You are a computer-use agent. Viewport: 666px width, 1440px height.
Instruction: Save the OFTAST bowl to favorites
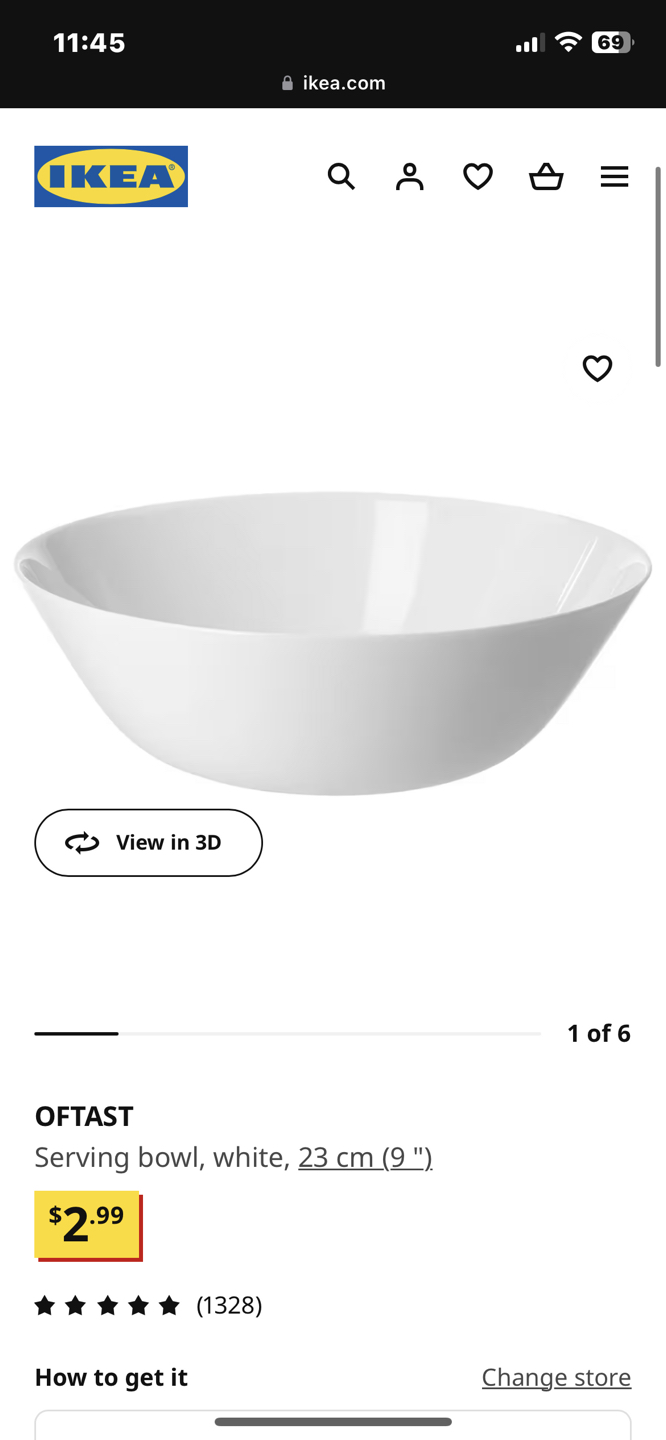(x=597, y=368)
